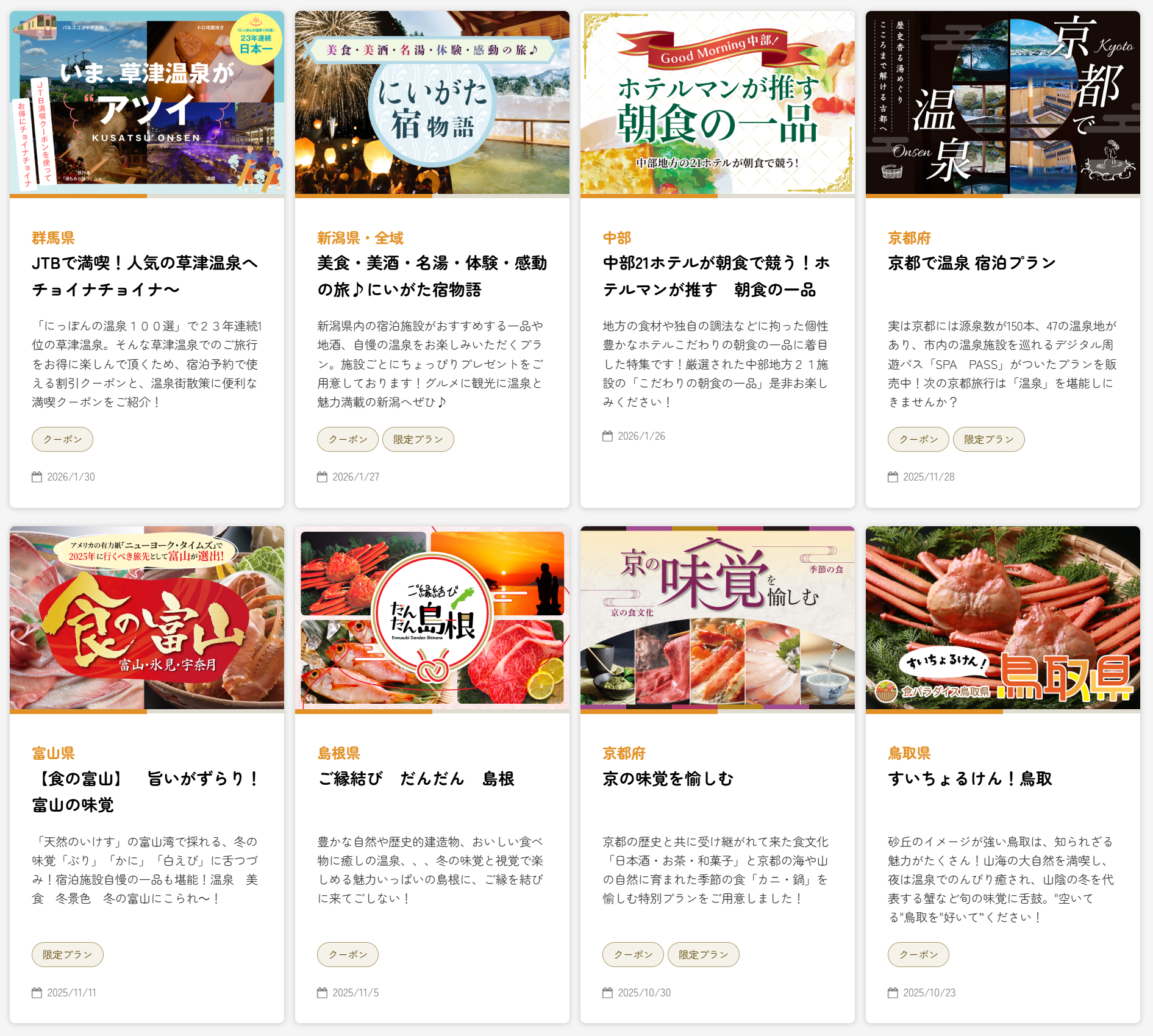Tap クーポン chip on the にいがた宿物語 card
This screenshot has height=1036, width=1153.
pyautogui.click(x=348, y=440)
